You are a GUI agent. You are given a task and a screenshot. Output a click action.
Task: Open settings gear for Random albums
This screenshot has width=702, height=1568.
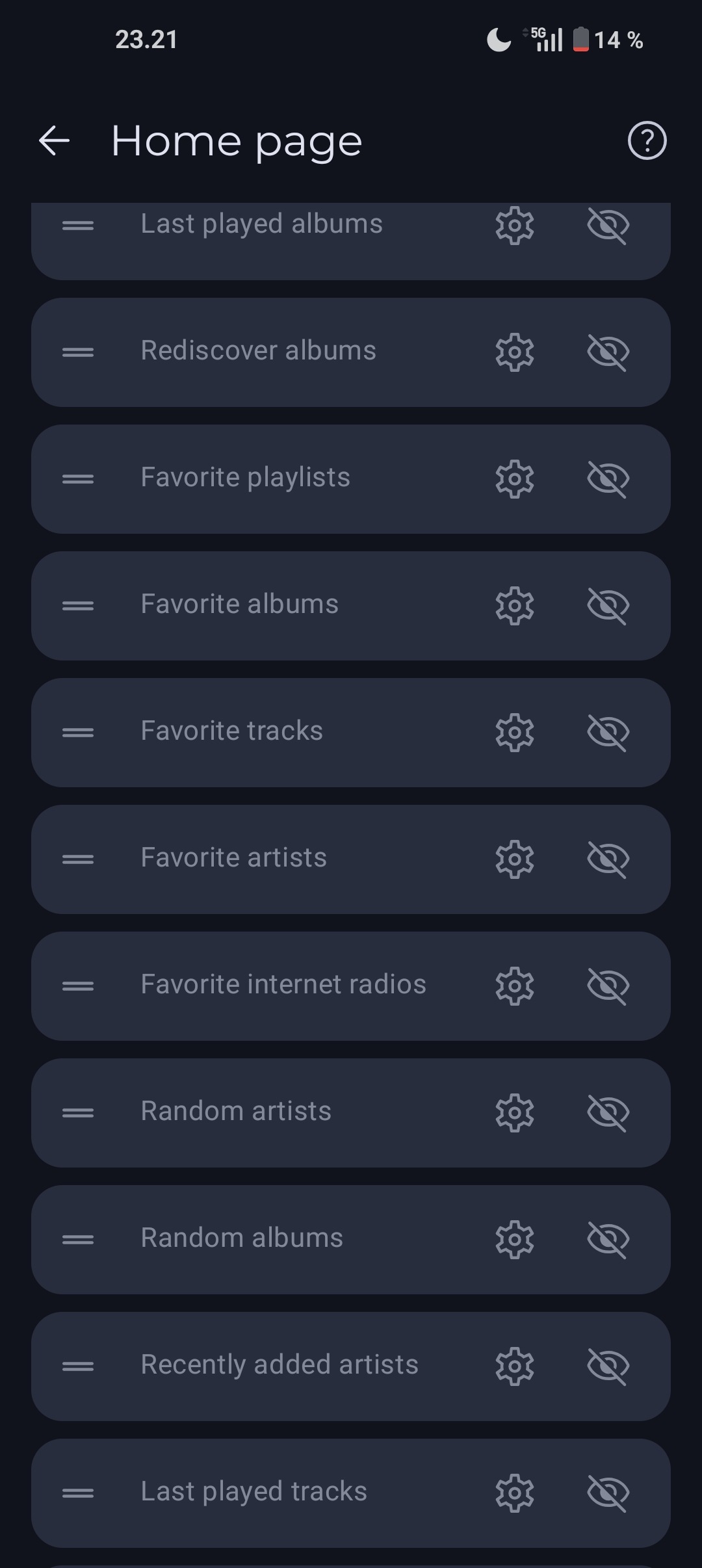pyautogui.click(x=515, y=1240)
